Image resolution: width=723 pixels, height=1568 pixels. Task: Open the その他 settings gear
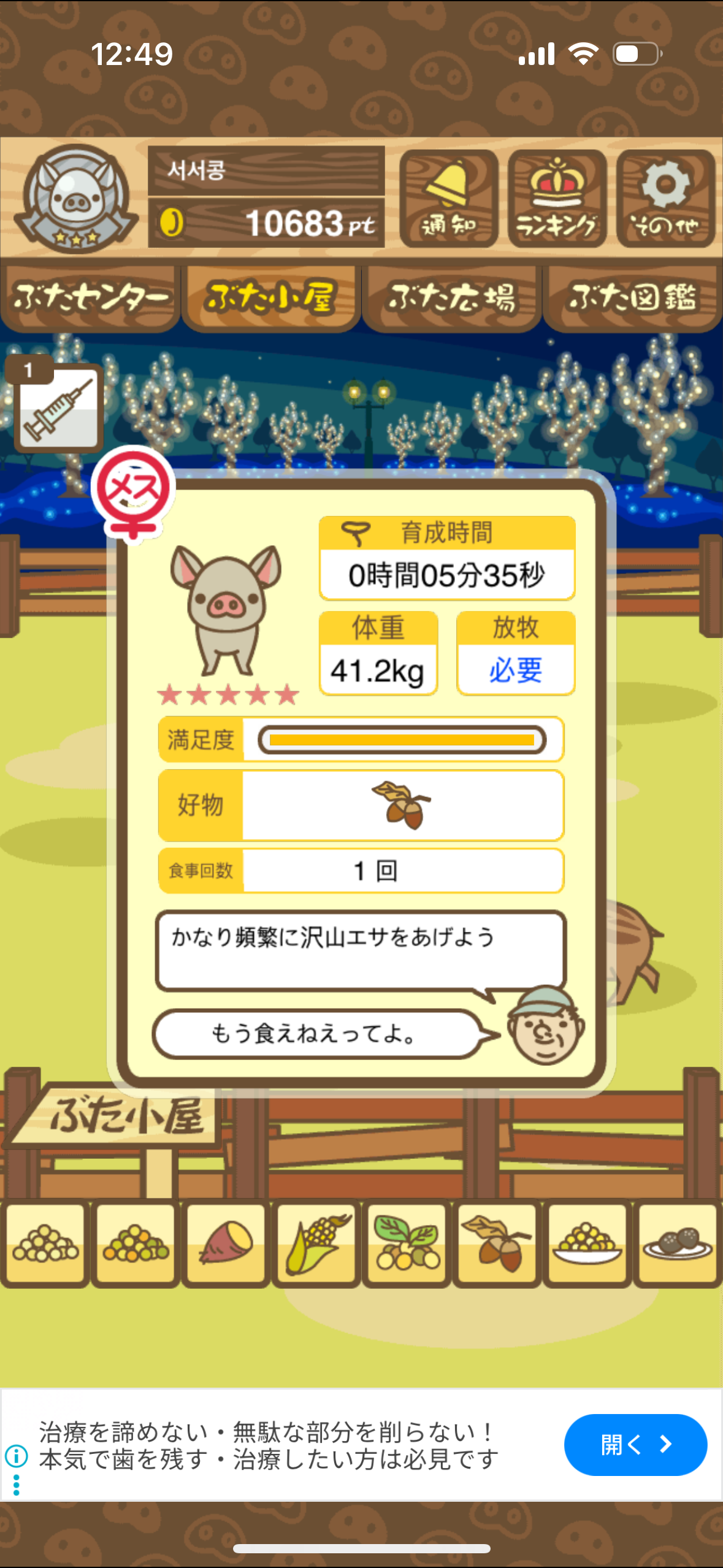pos(665,199)
